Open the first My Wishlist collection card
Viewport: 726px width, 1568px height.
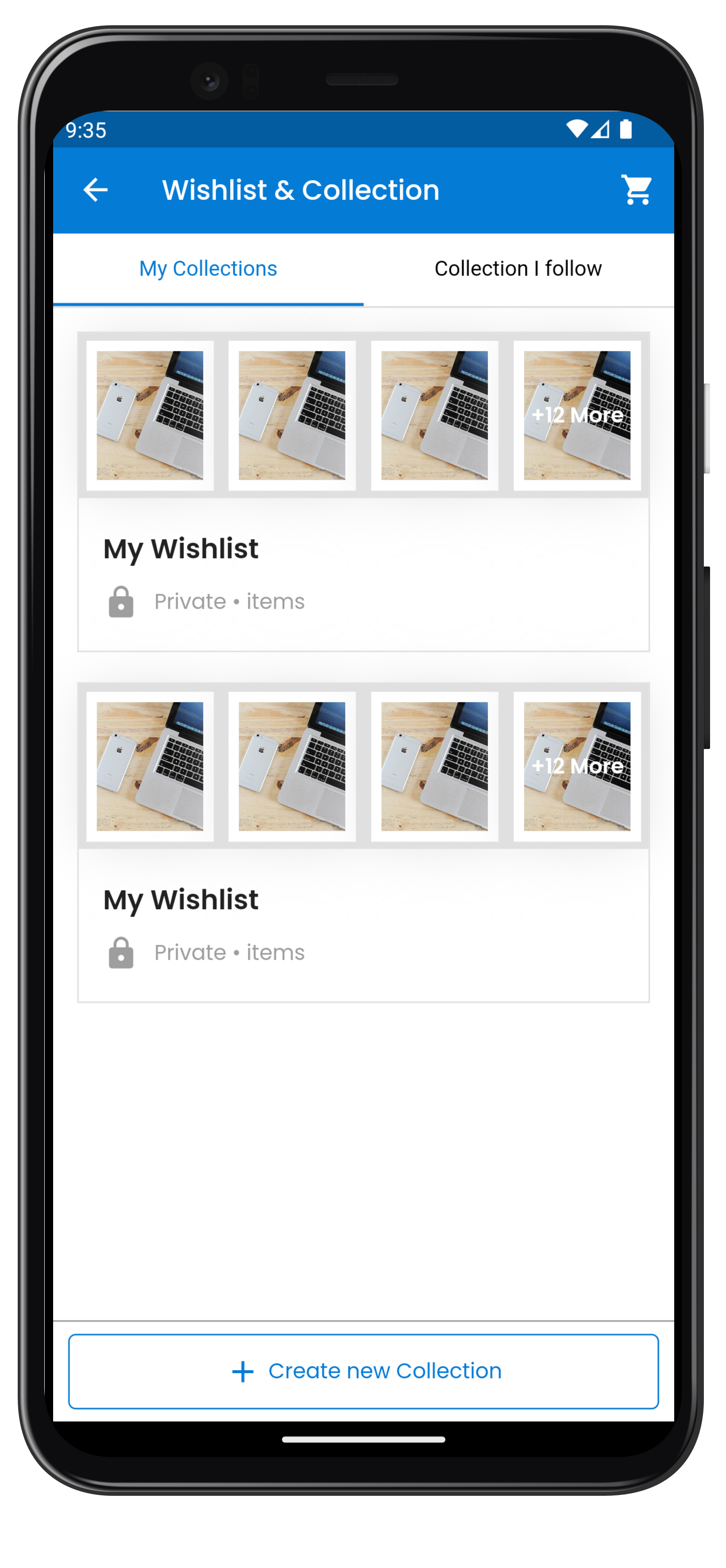pos(363,492)
